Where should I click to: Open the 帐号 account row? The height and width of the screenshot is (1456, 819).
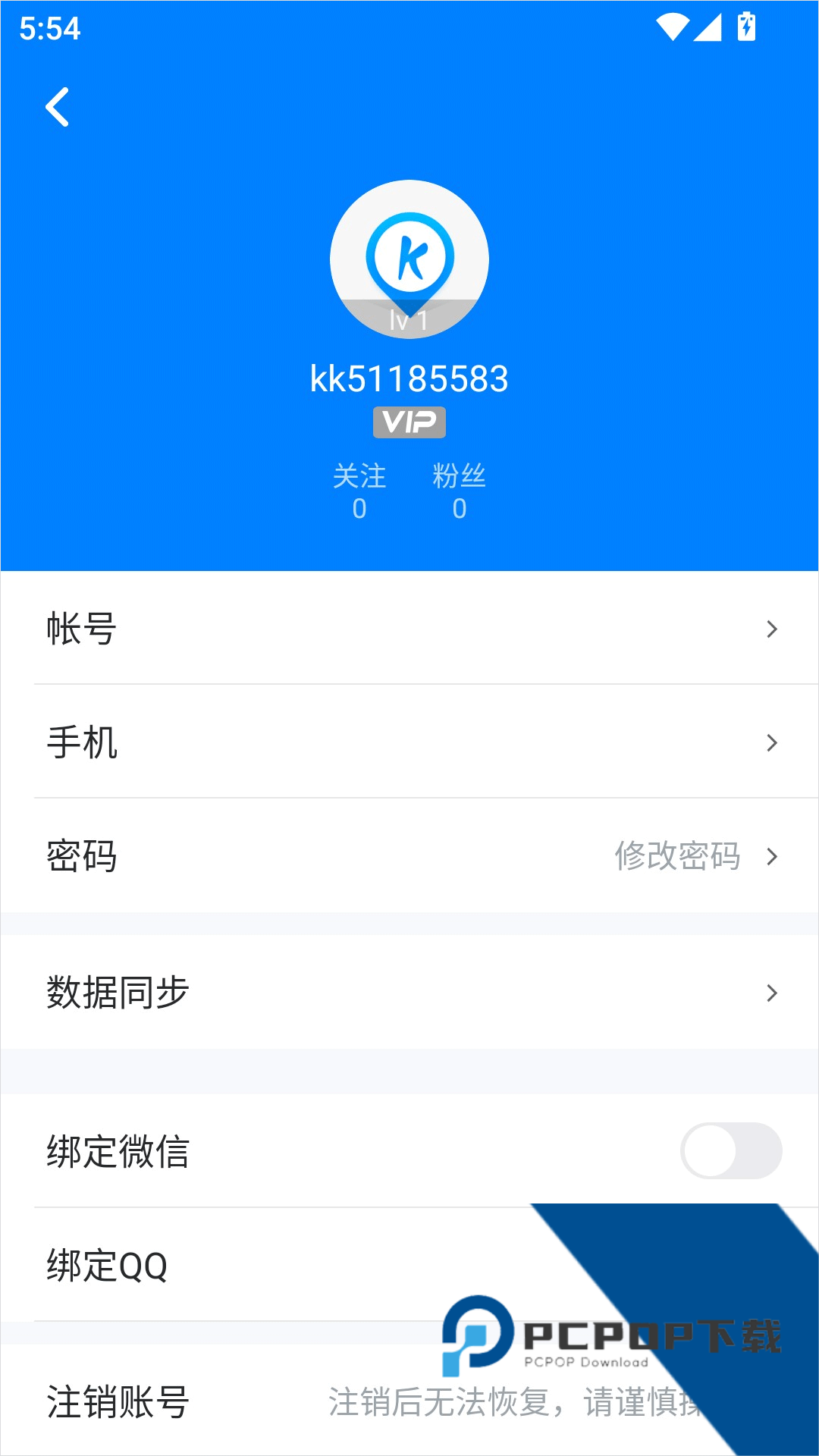409,629
